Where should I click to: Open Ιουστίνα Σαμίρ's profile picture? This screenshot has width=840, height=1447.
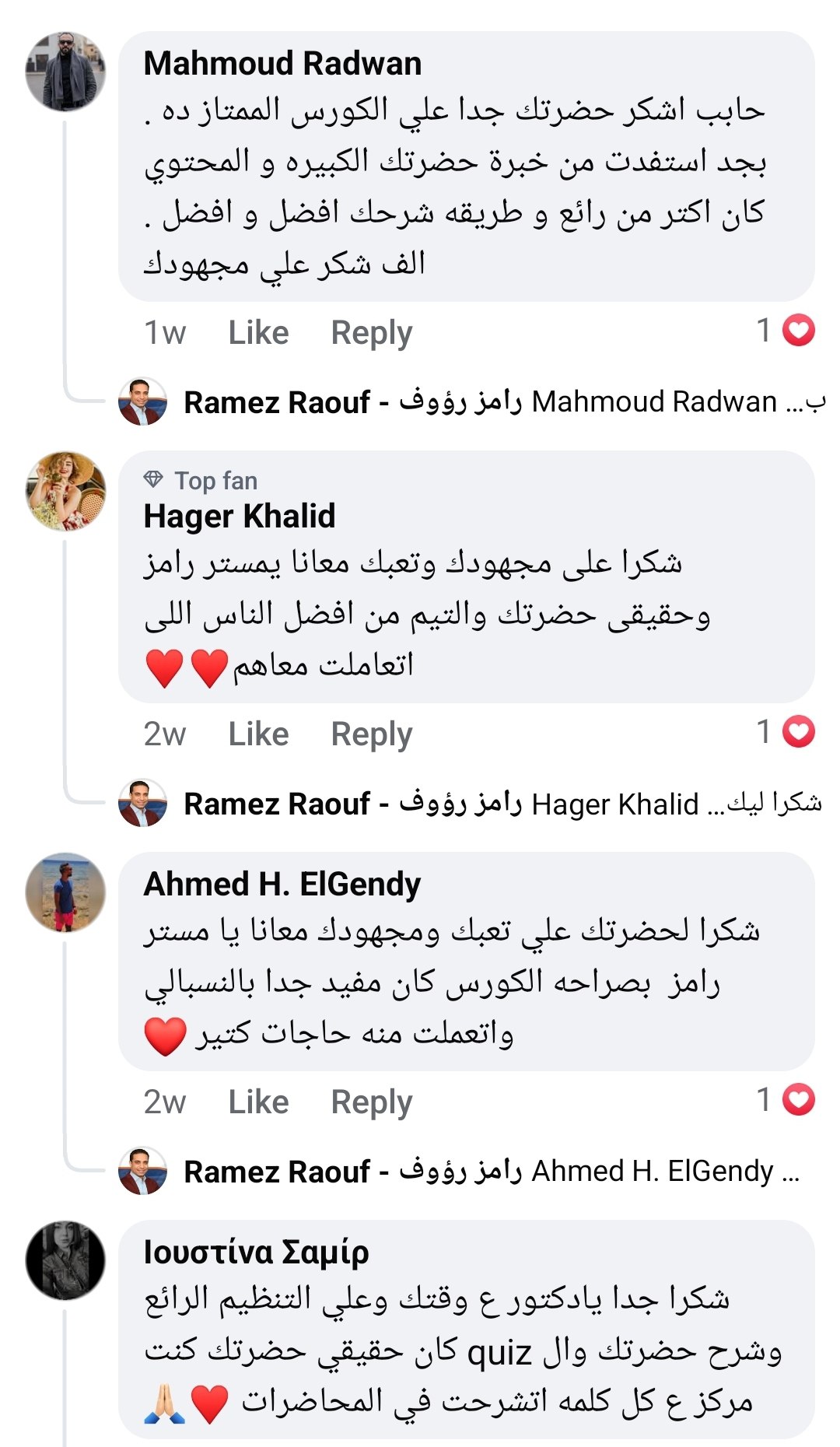pos(65,1260)
